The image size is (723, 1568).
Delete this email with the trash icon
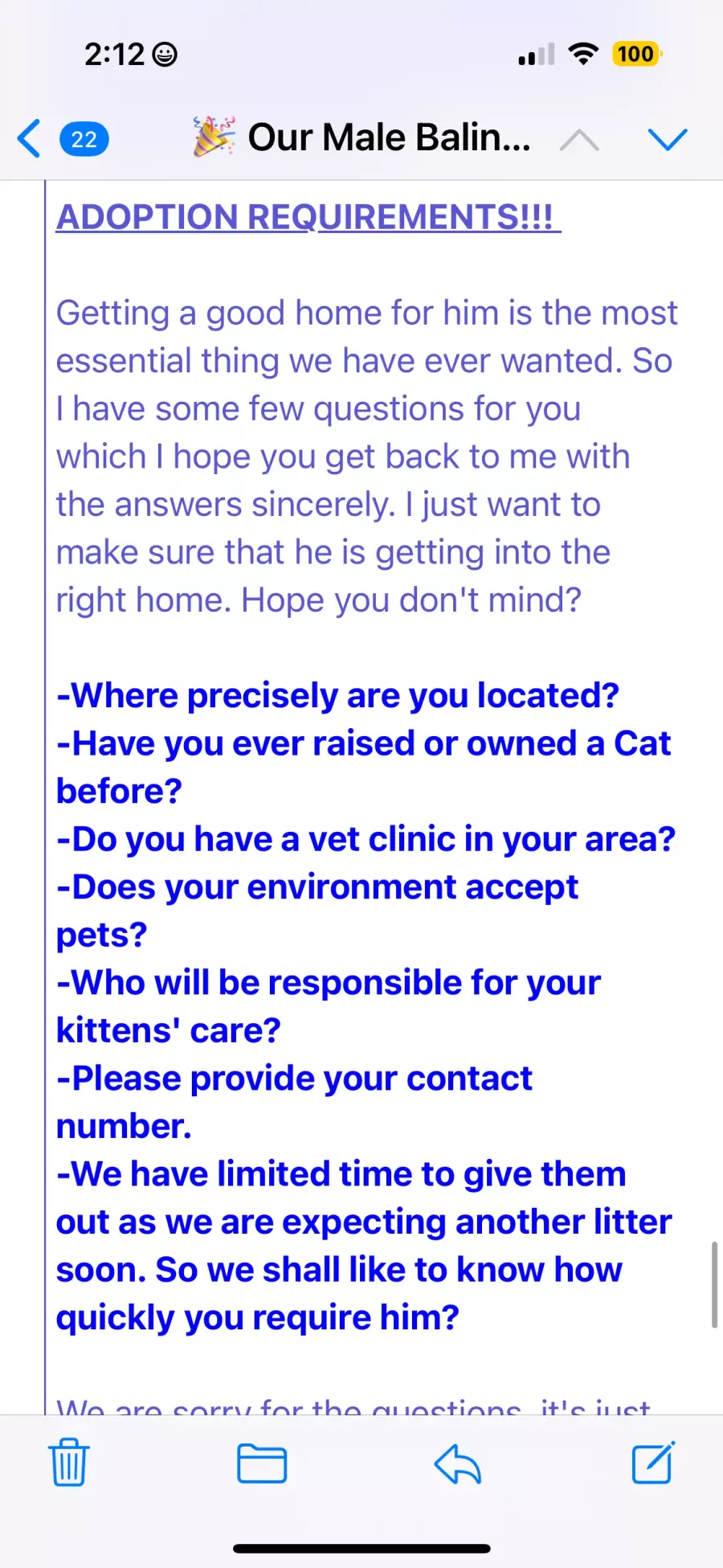(69, 1463)
